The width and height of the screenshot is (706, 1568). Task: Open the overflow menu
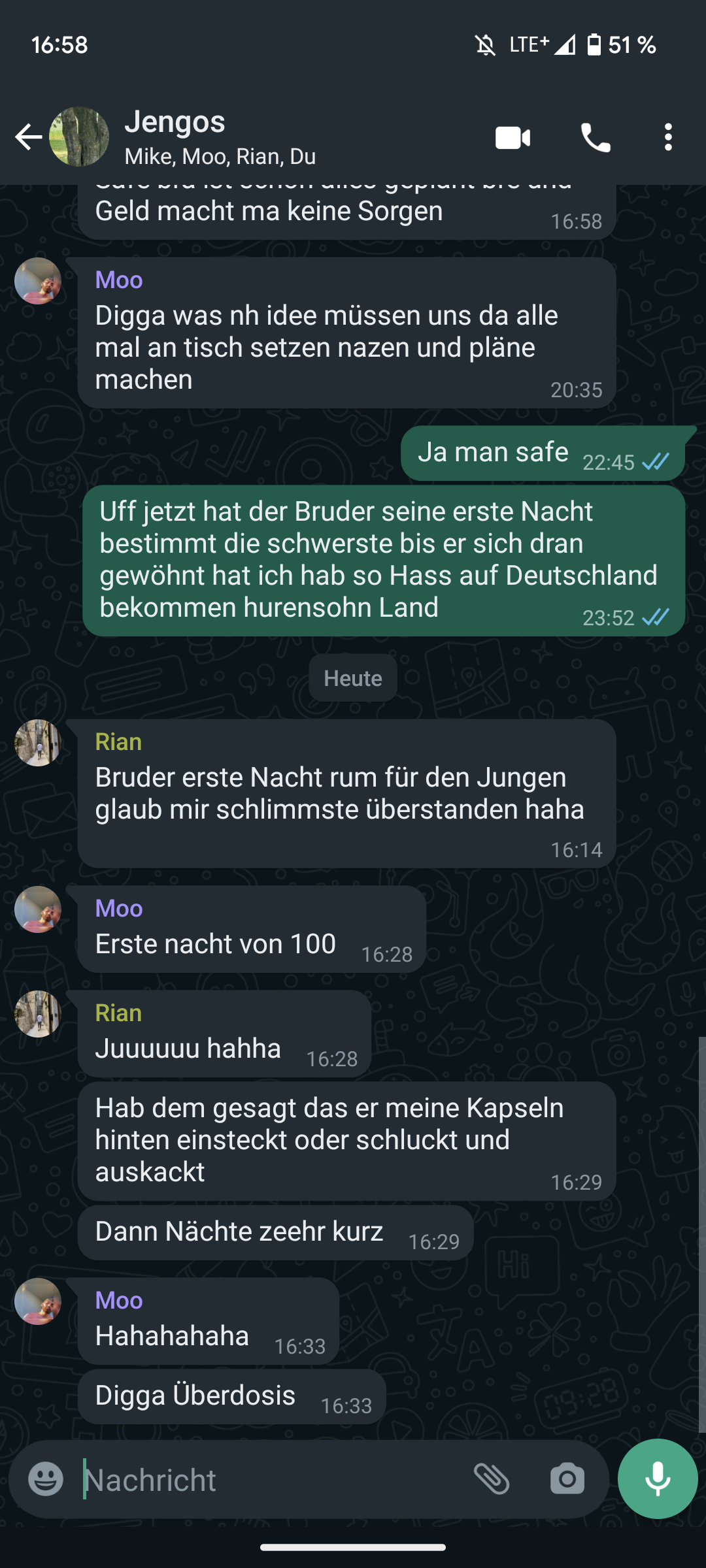(667, 138)
